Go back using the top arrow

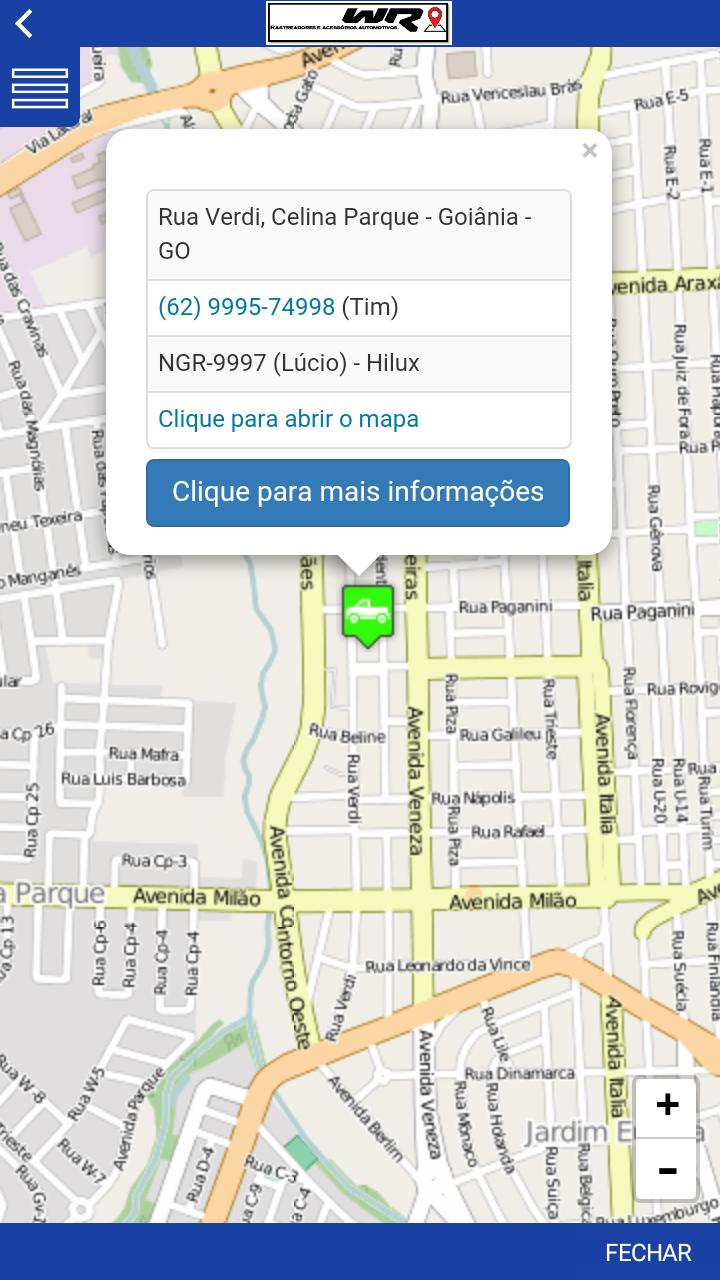coord(25,23)
